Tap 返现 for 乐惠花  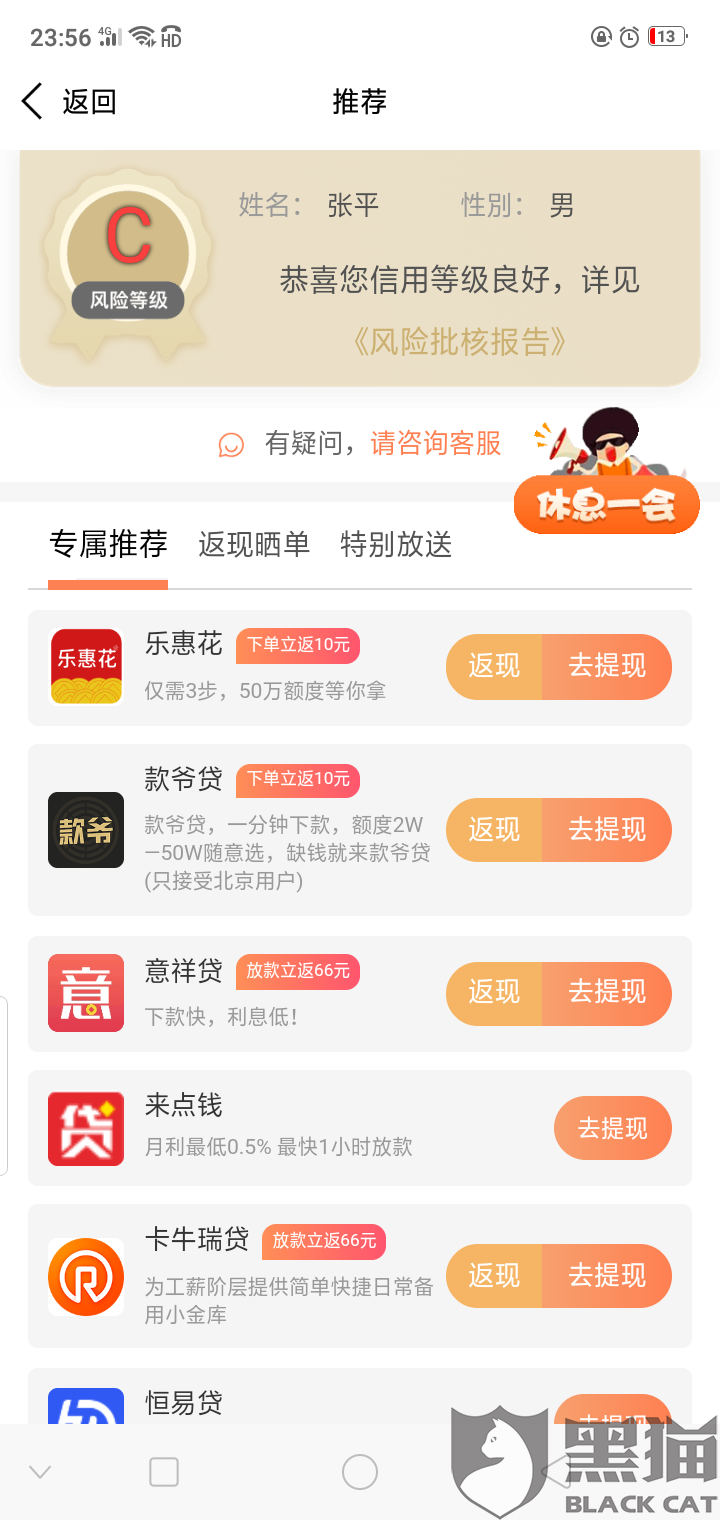click(494, 667)
